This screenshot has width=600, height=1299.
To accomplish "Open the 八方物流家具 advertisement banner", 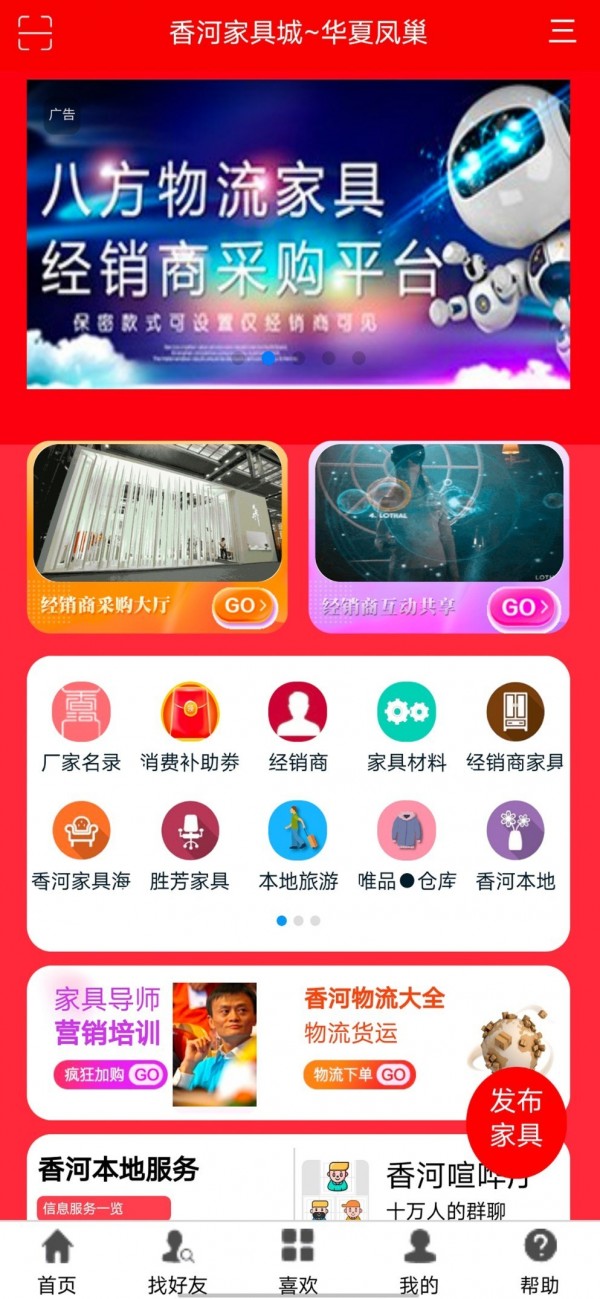I will point(298,234).
